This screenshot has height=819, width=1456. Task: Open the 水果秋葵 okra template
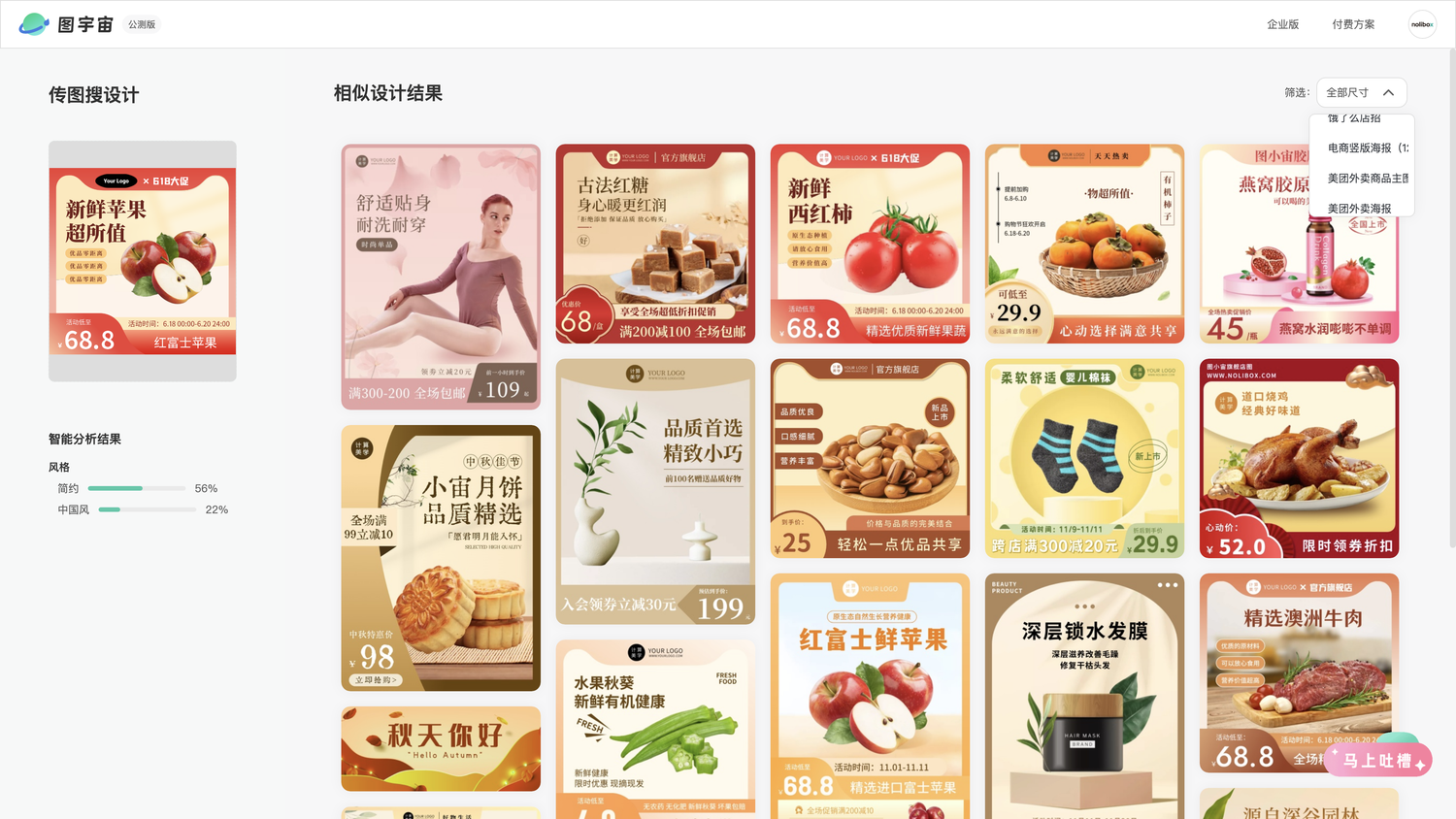tap(655, 729)
